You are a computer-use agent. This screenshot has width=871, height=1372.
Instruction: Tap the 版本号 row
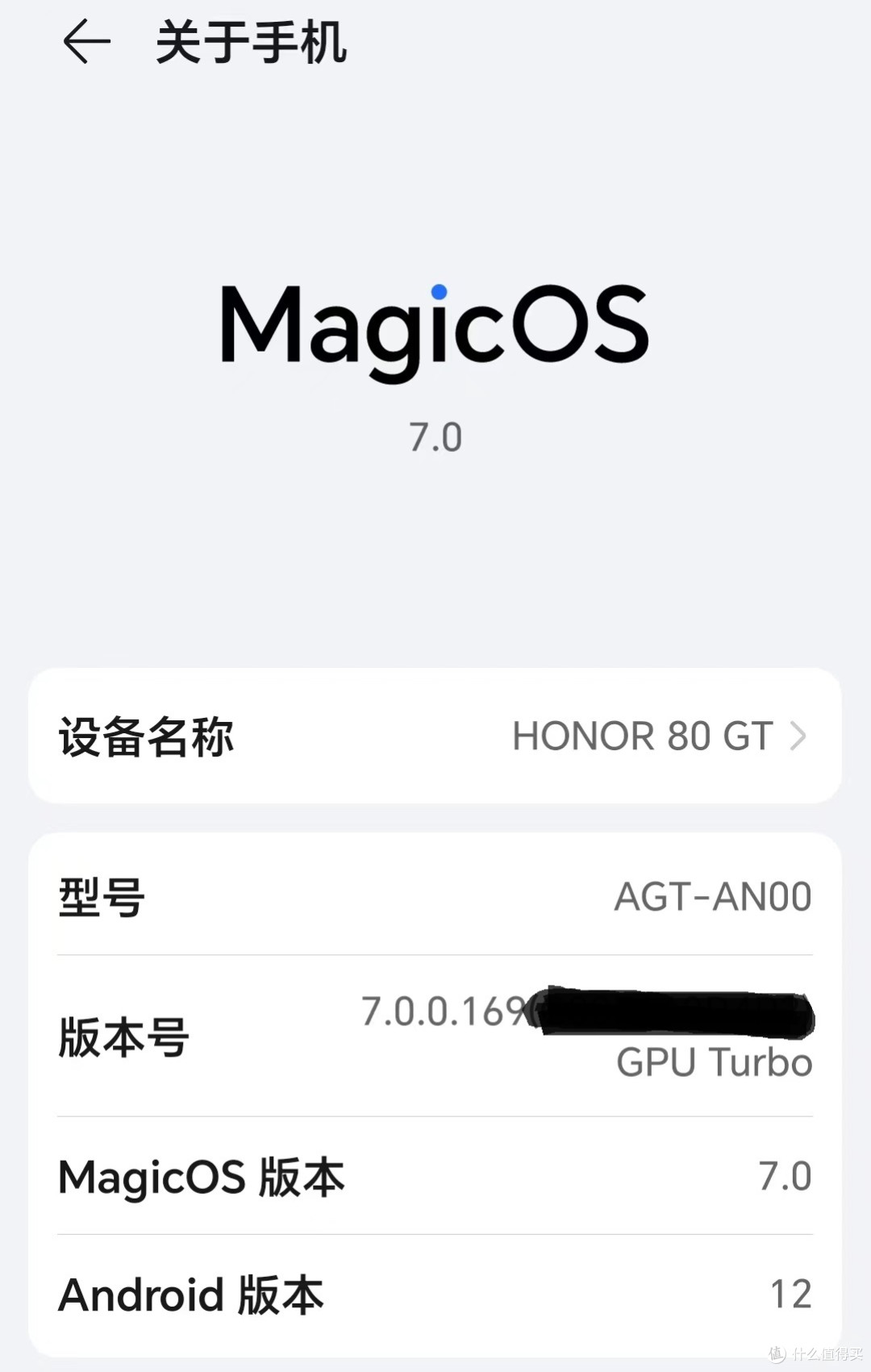(x=435, y=1036)
